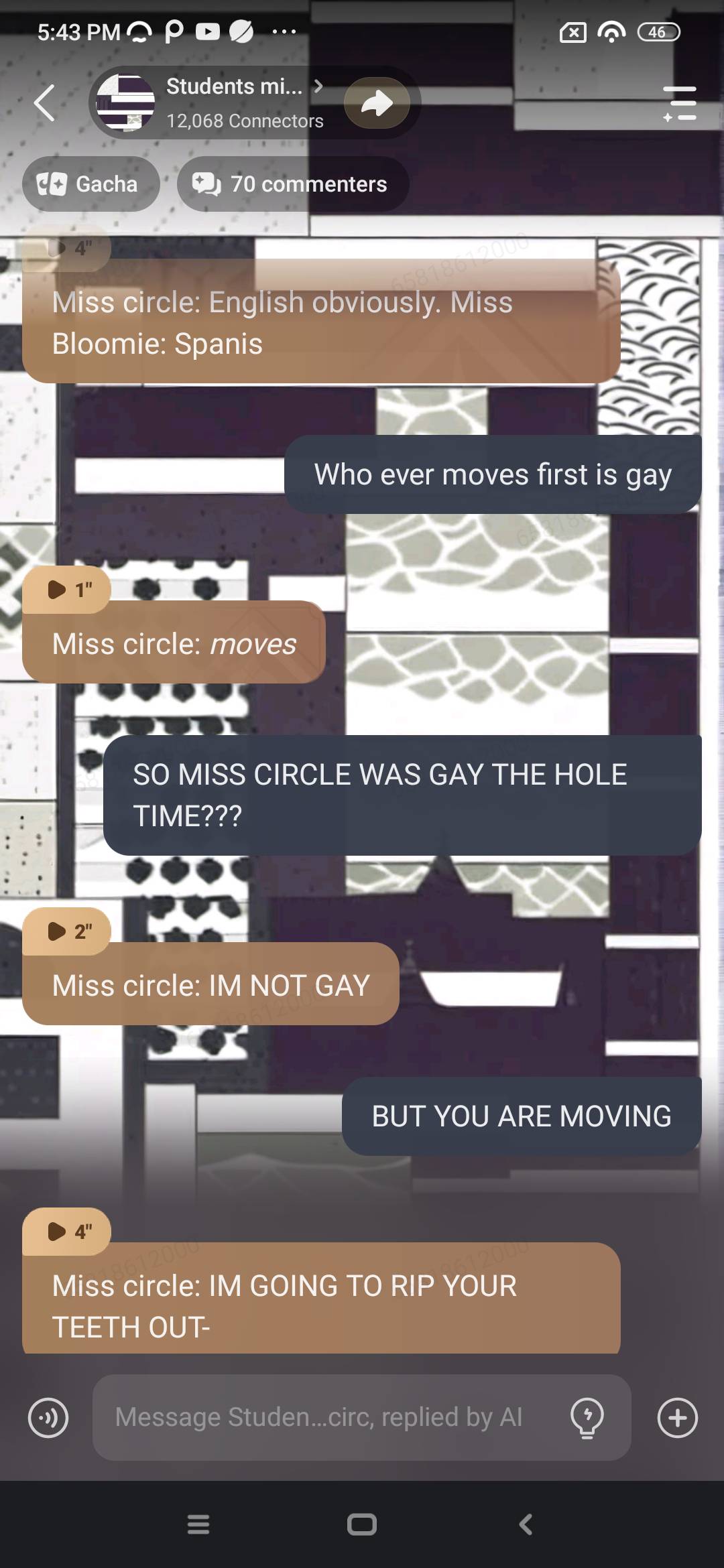
Task: View 70 commenters
Action: [292, 184]
